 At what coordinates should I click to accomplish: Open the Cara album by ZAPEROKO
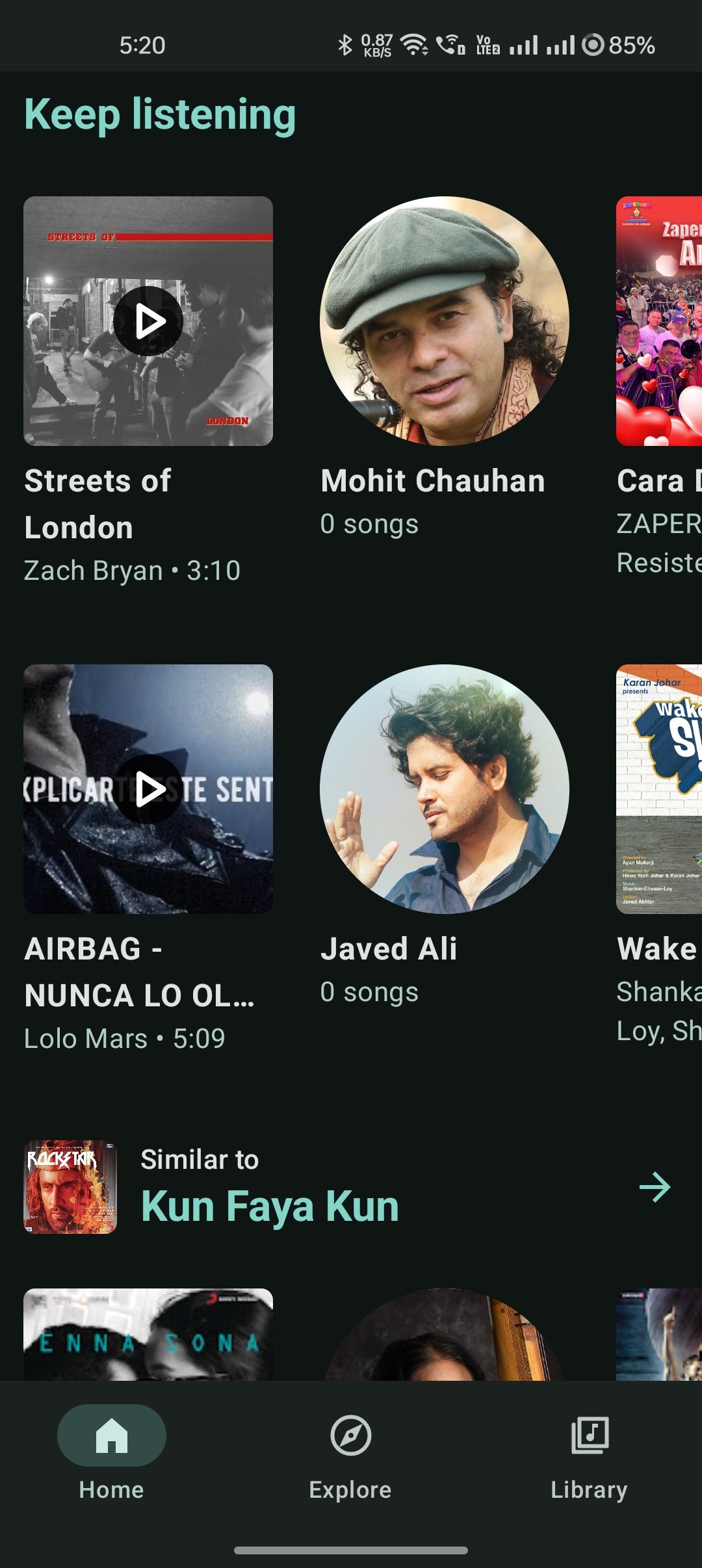pyautogui.click(x=659, y=321)
